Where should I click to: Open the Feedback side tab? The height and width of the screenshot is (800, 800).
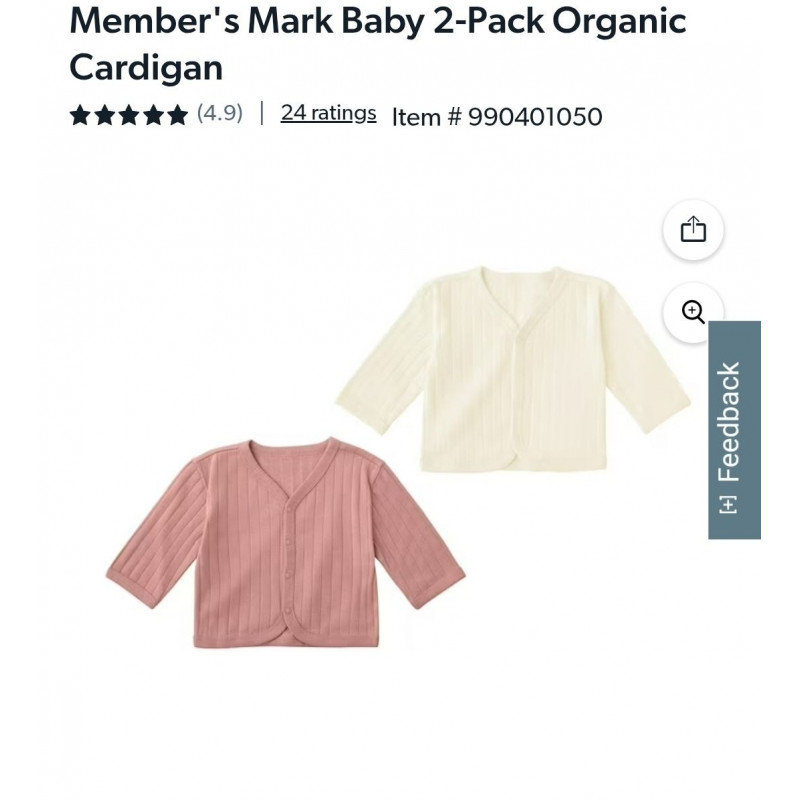pyautogui.click(x=734, y=430)
